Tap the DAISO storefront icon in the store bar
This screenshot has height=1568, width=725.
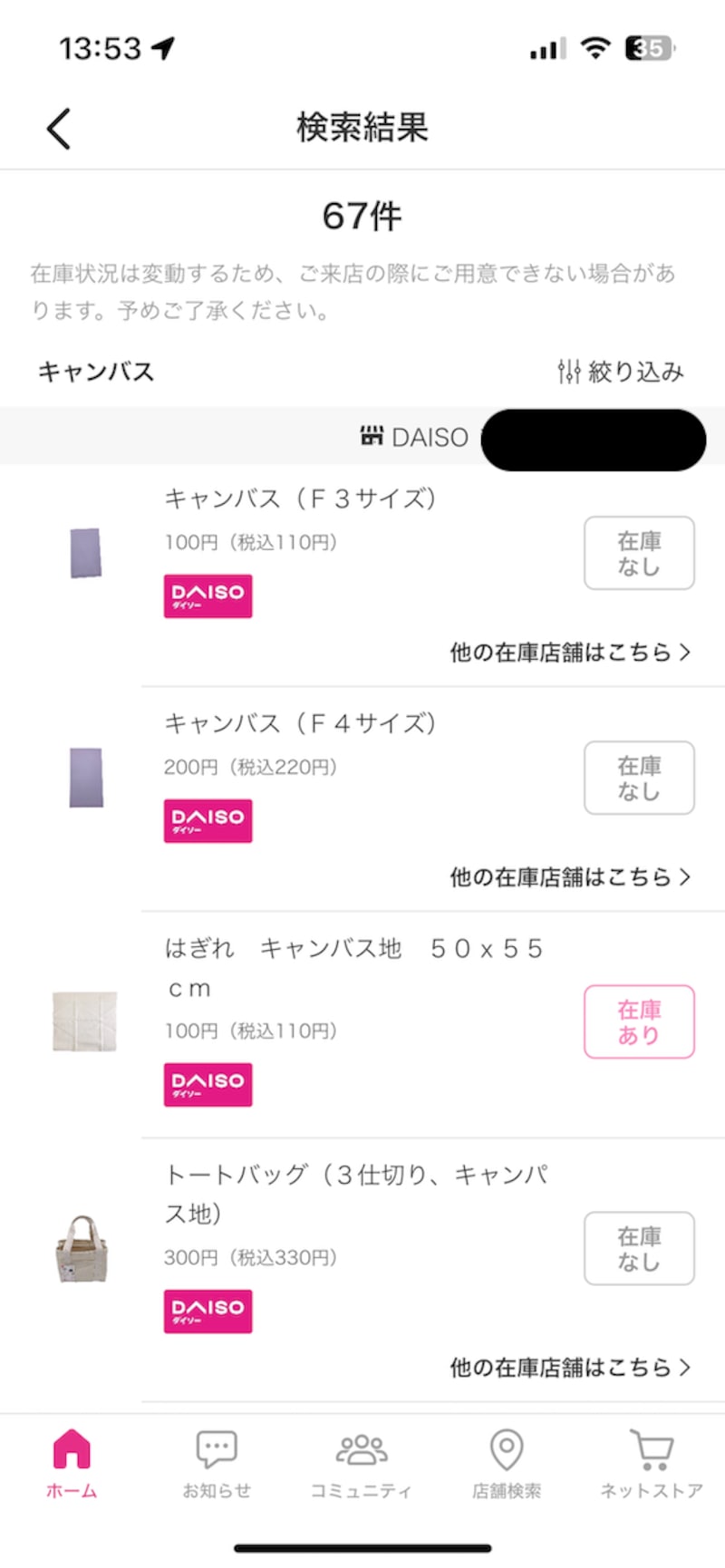pos(372,437)
